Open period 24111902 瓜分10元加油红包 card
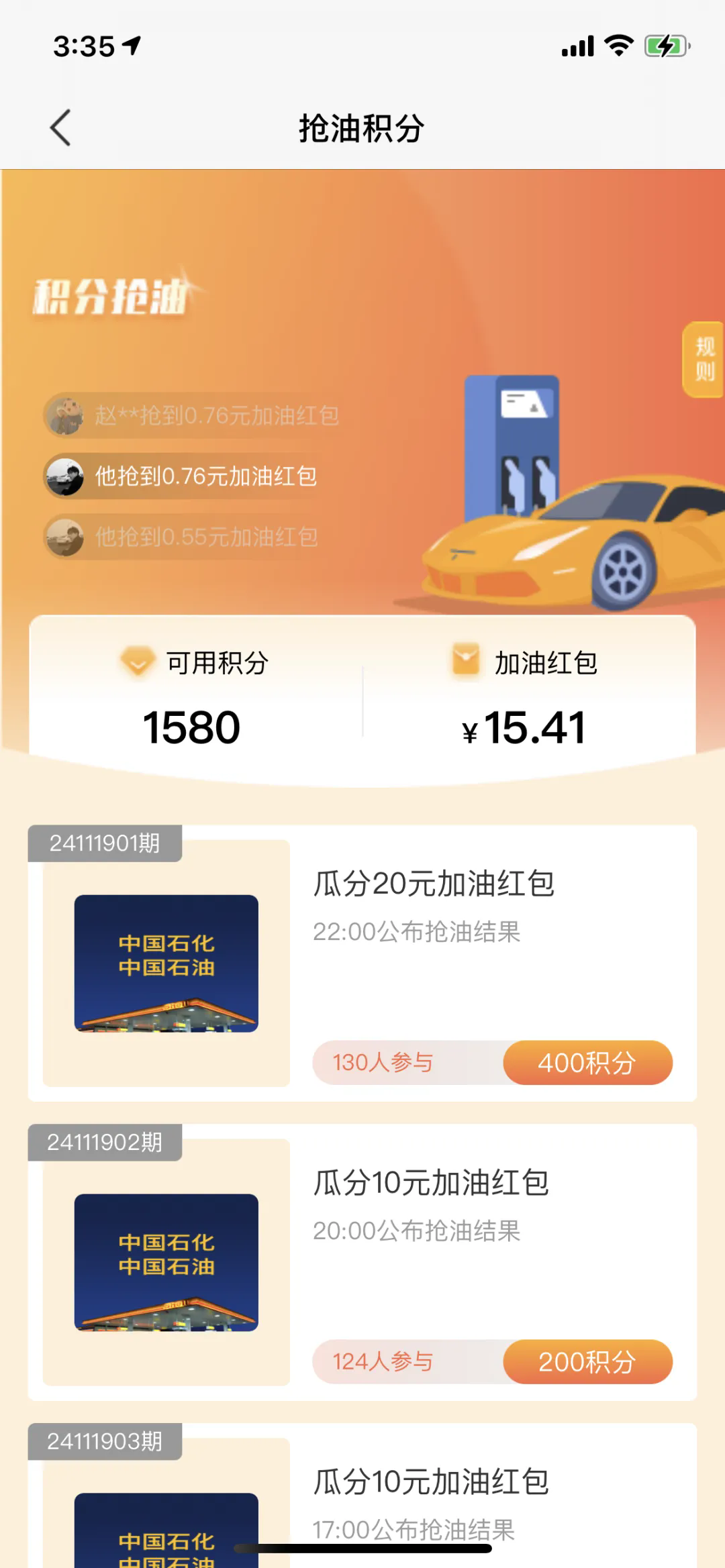Screen dimensions: 725x1568 pos(431,1184)
